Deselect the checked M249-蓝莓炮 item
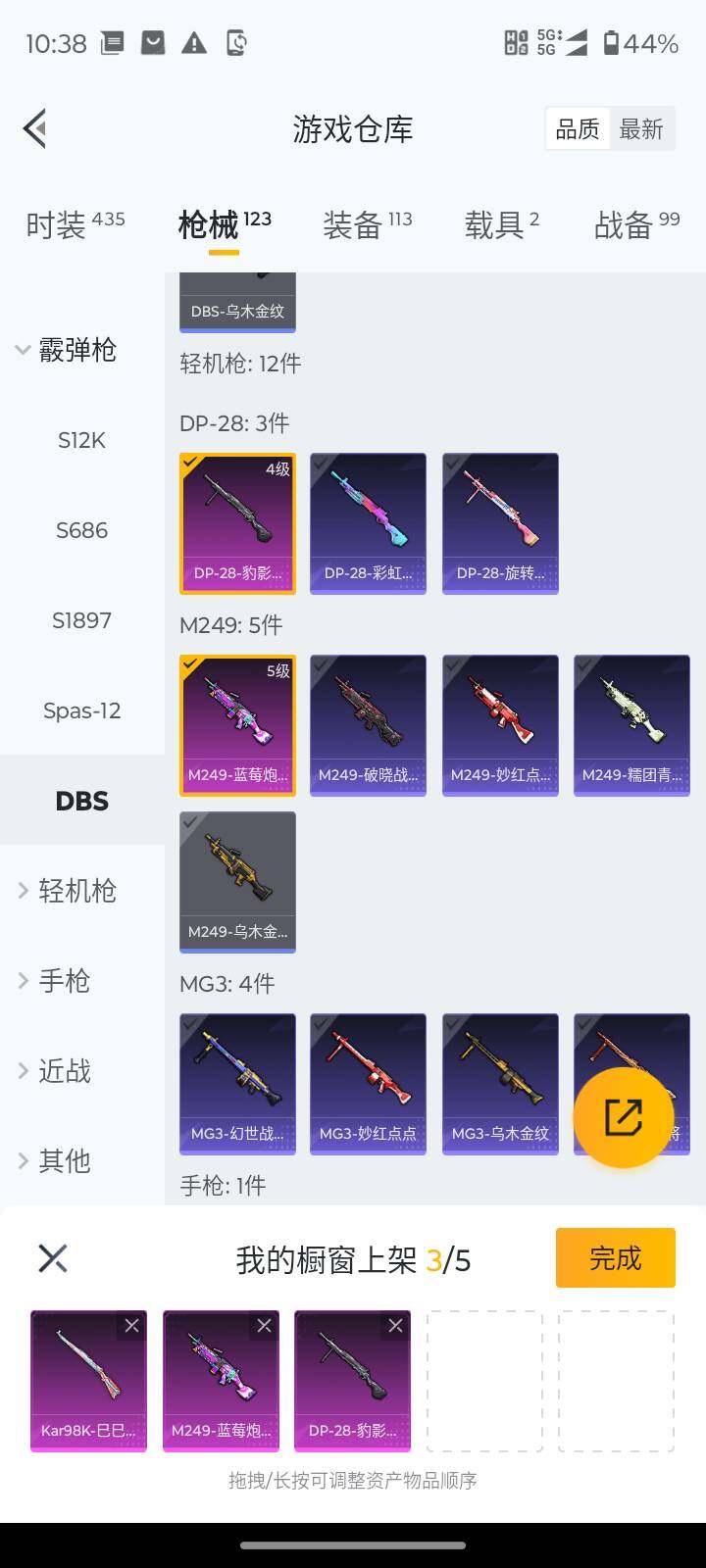This screenshot has height=1568, width=706. coord(236,725)
